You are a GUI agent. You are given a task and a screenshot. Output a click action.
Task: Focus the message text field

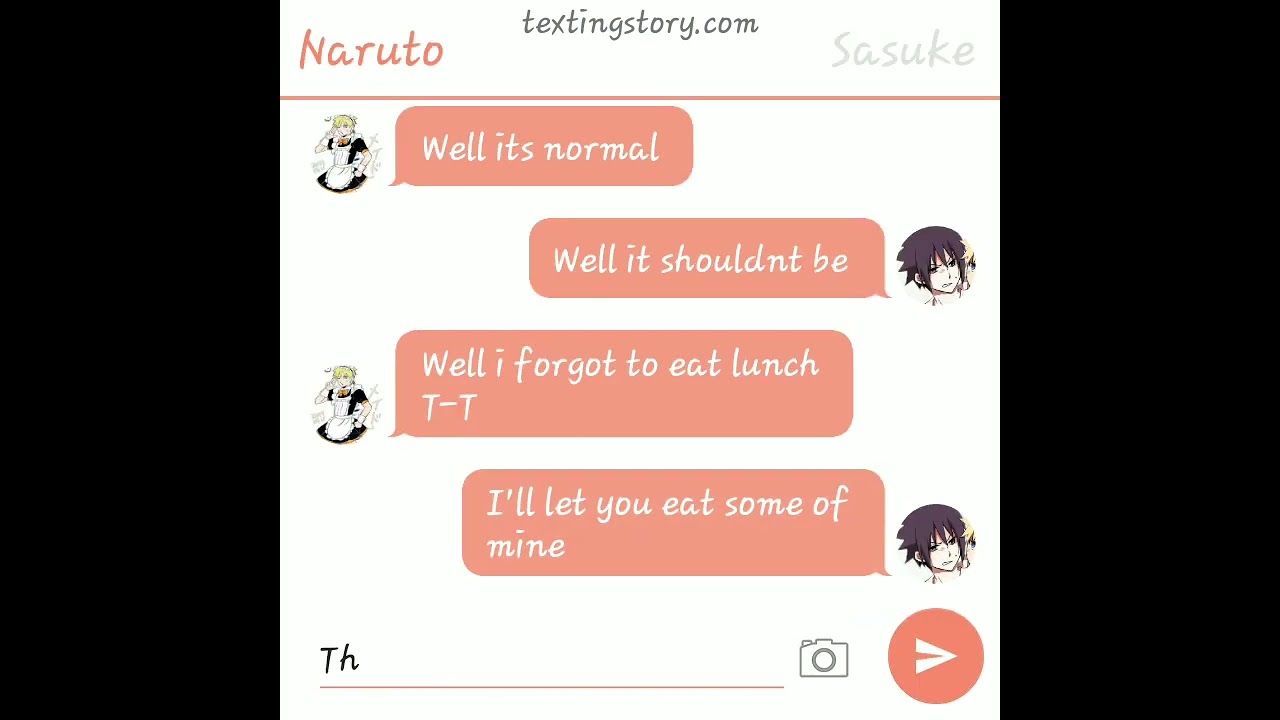(x=550, y=660)
